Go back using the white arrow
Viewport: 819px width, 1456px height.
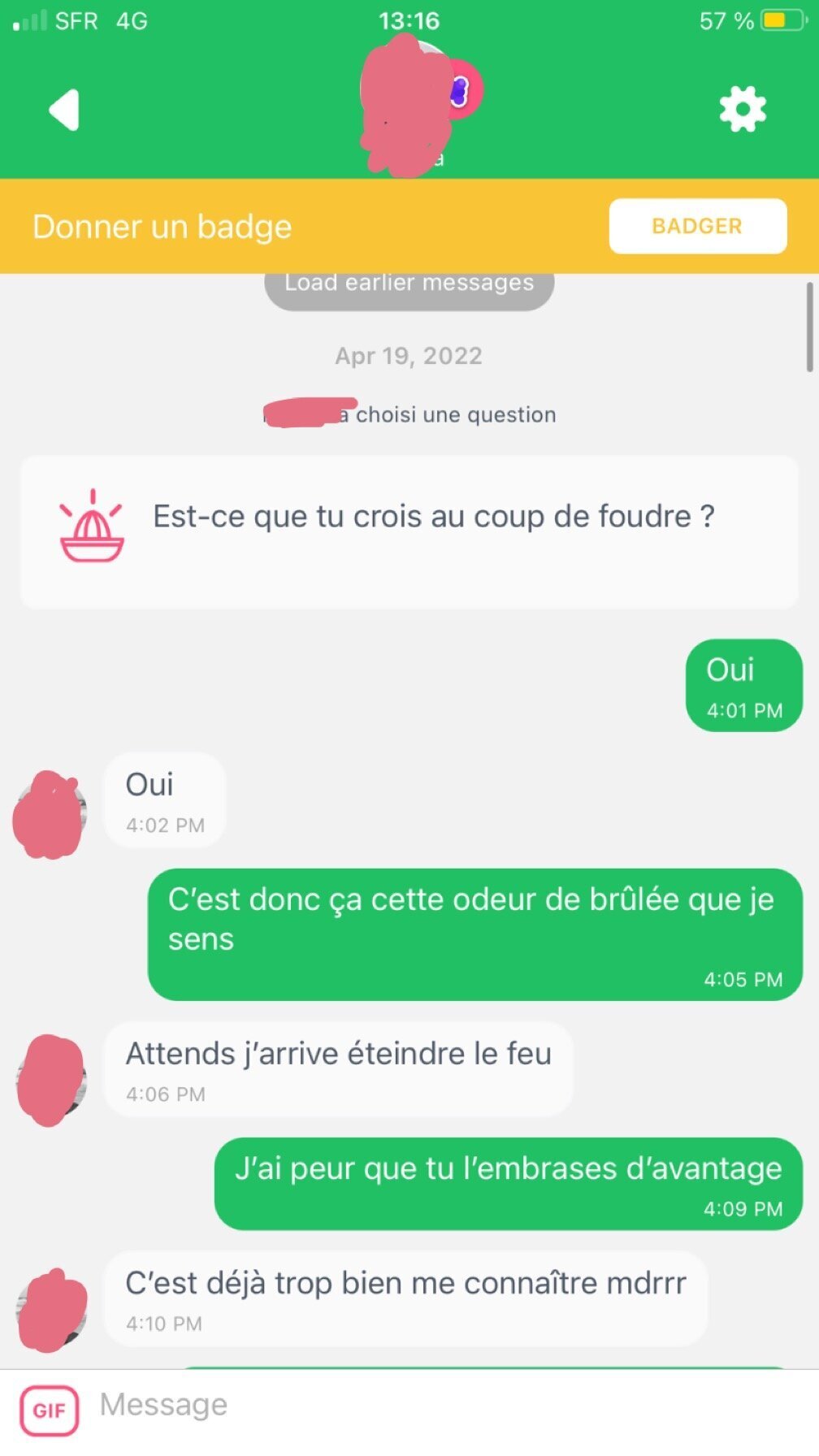tap(64, 110)
